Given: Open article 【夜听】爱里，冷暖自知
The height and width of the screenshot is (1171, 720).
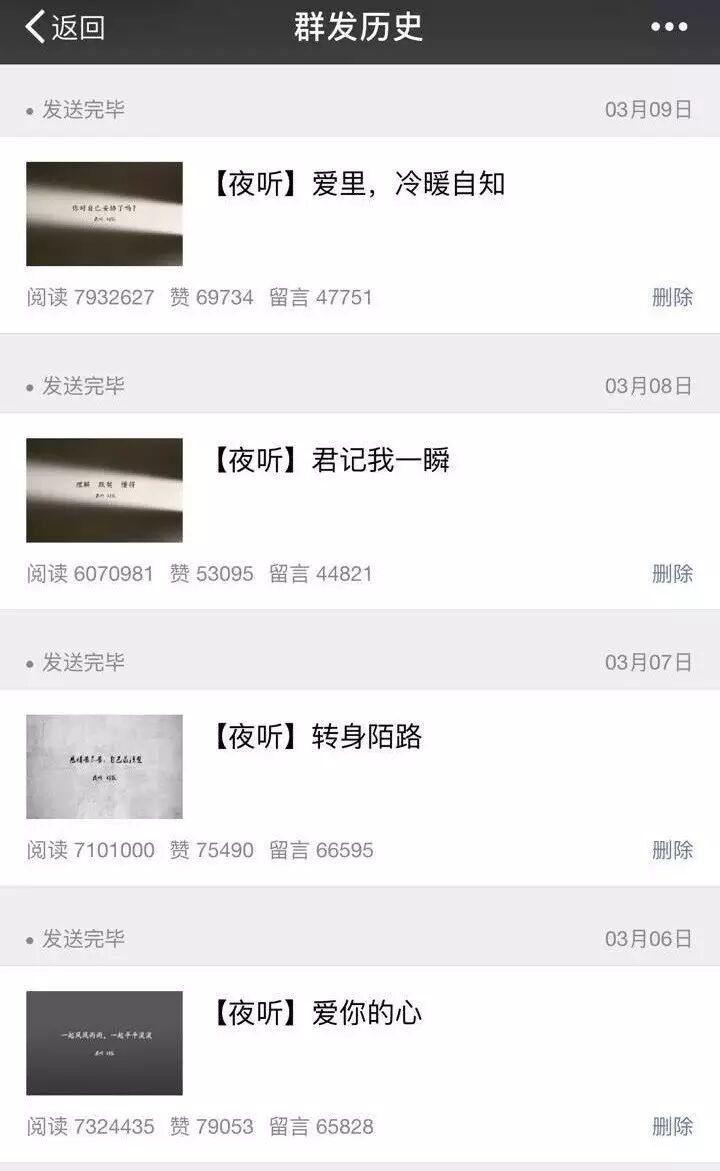Looking at the screenshot, I should [x=358, y=184].
